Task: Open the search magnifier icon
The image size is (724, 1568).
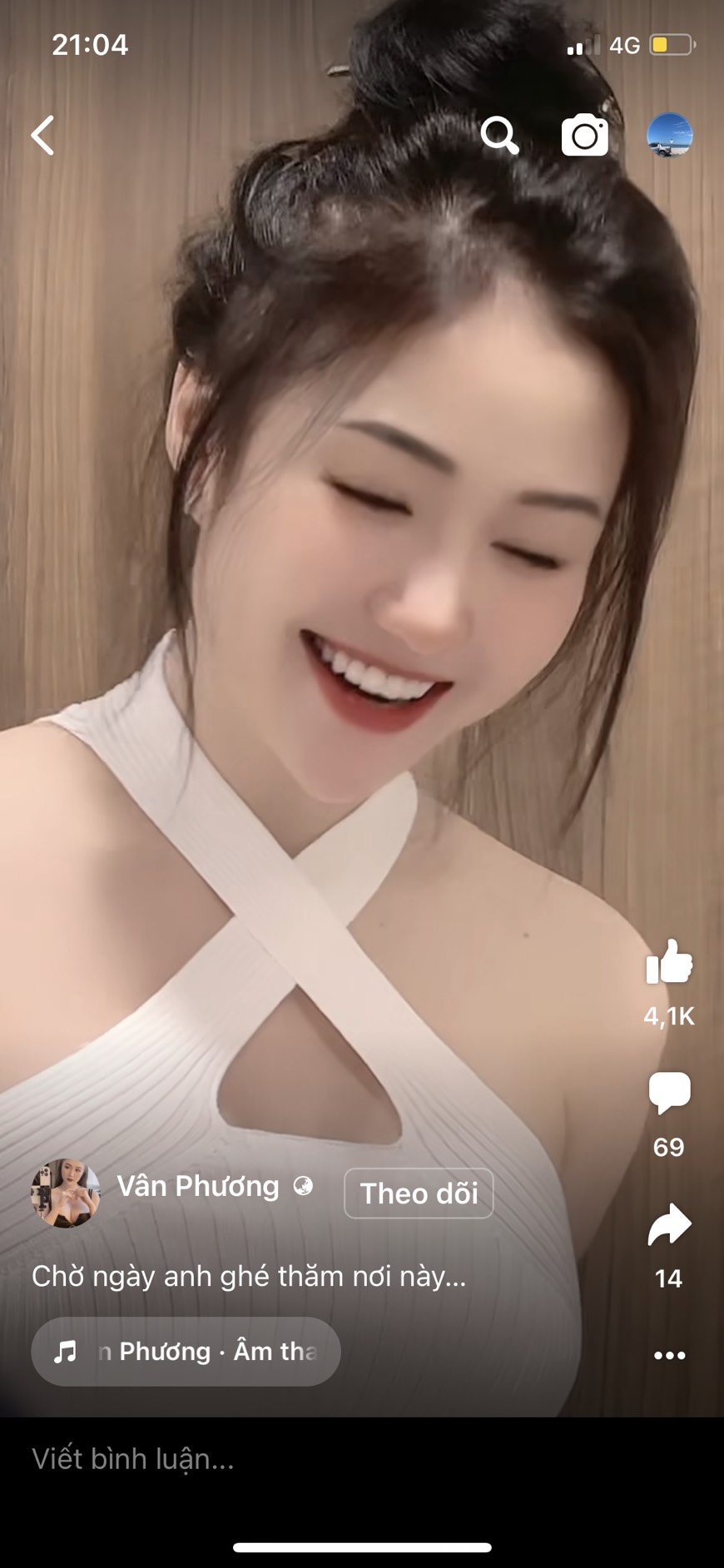Action: click(x=500, y=135)
